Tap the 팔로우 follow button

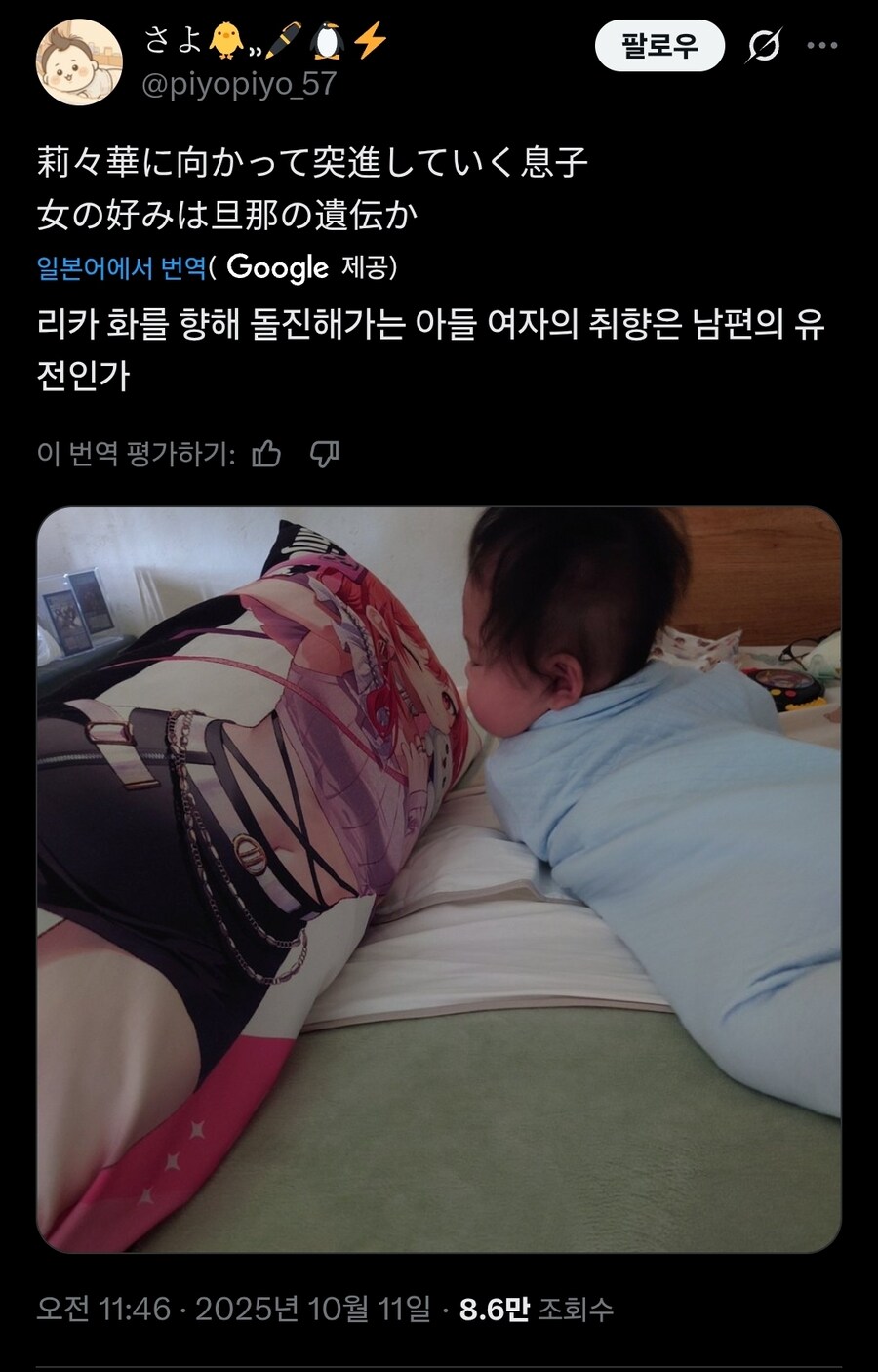click(659, 45)
